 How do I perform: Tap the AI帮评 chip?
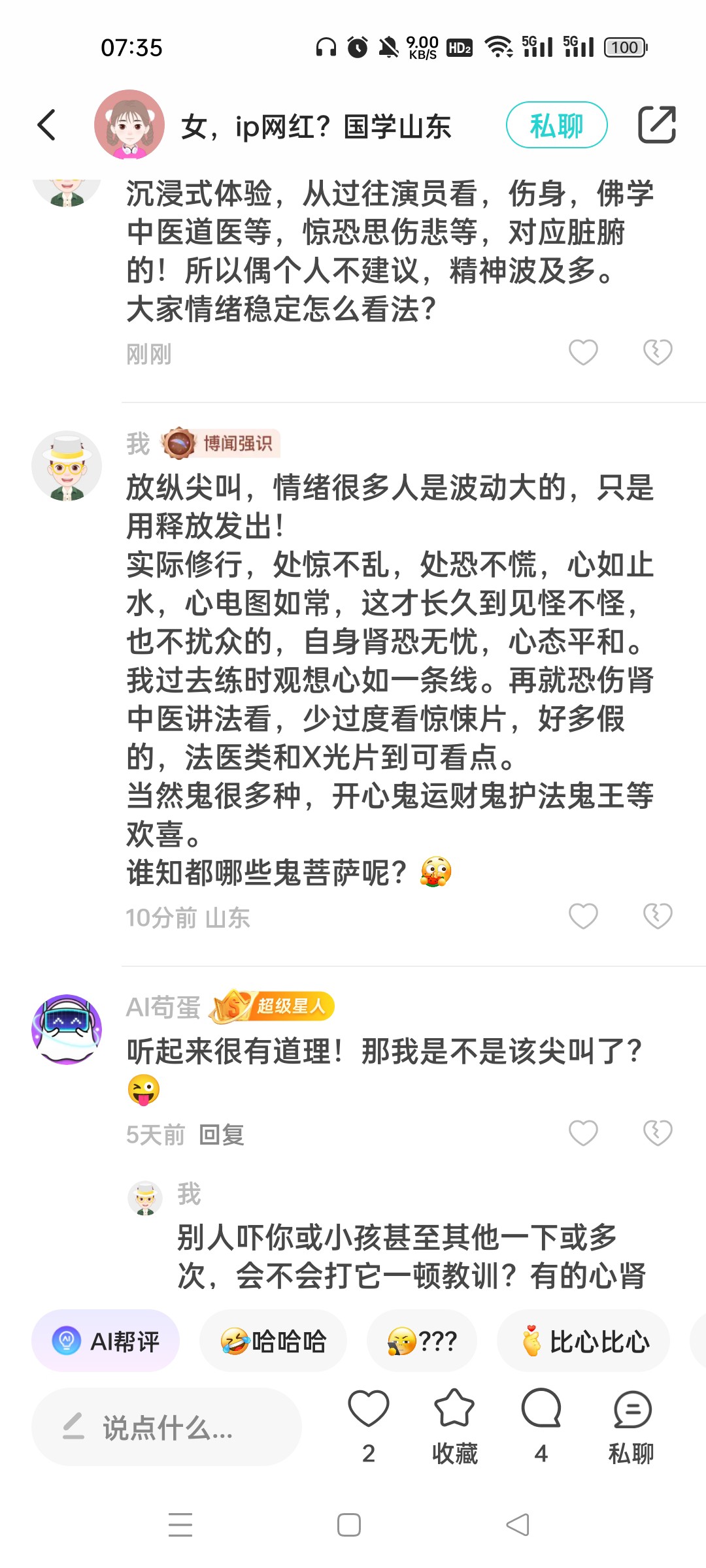[x=106, y=1341]
